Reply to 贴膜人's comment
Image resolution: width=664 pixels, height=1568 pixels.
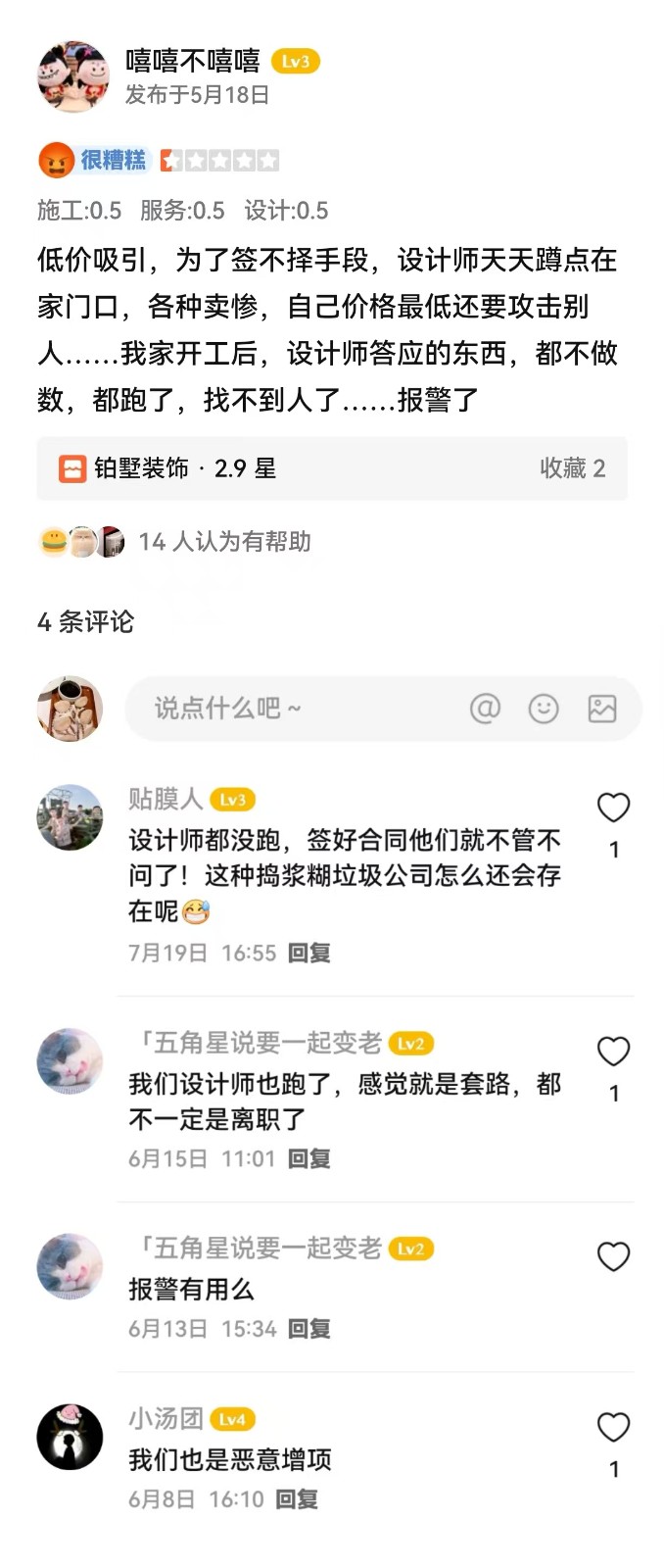click(x=309, y=953)
